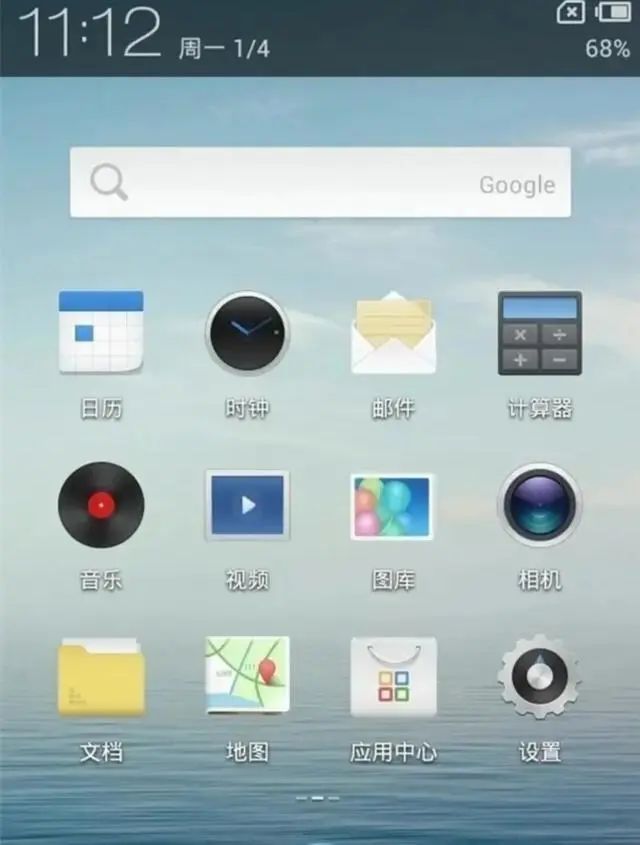Open the 图库 gallery
The height and width of the screenshot is (845, 640).
point(393,505)
